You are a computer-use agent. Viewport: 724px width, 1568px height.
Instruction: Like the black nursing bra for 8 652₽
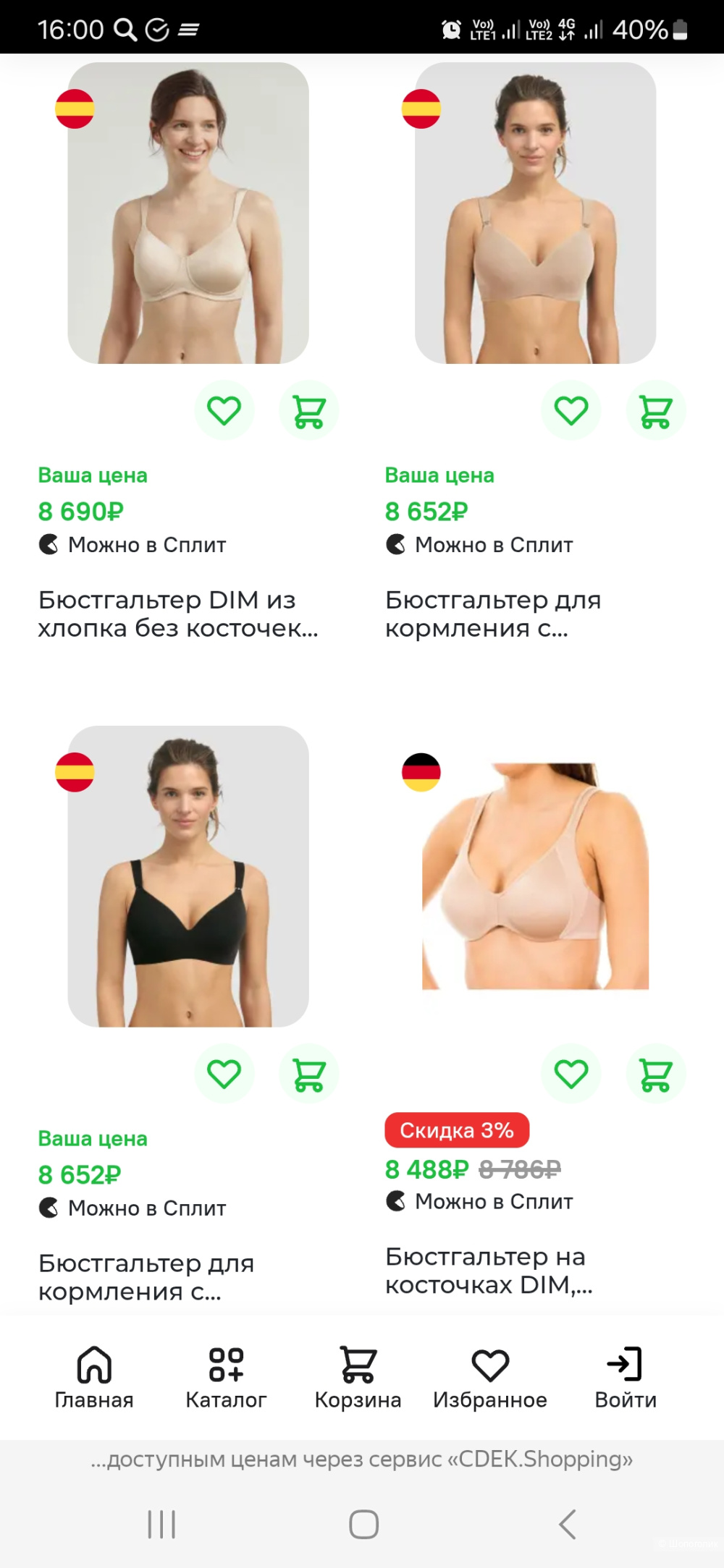(224, 1074)
